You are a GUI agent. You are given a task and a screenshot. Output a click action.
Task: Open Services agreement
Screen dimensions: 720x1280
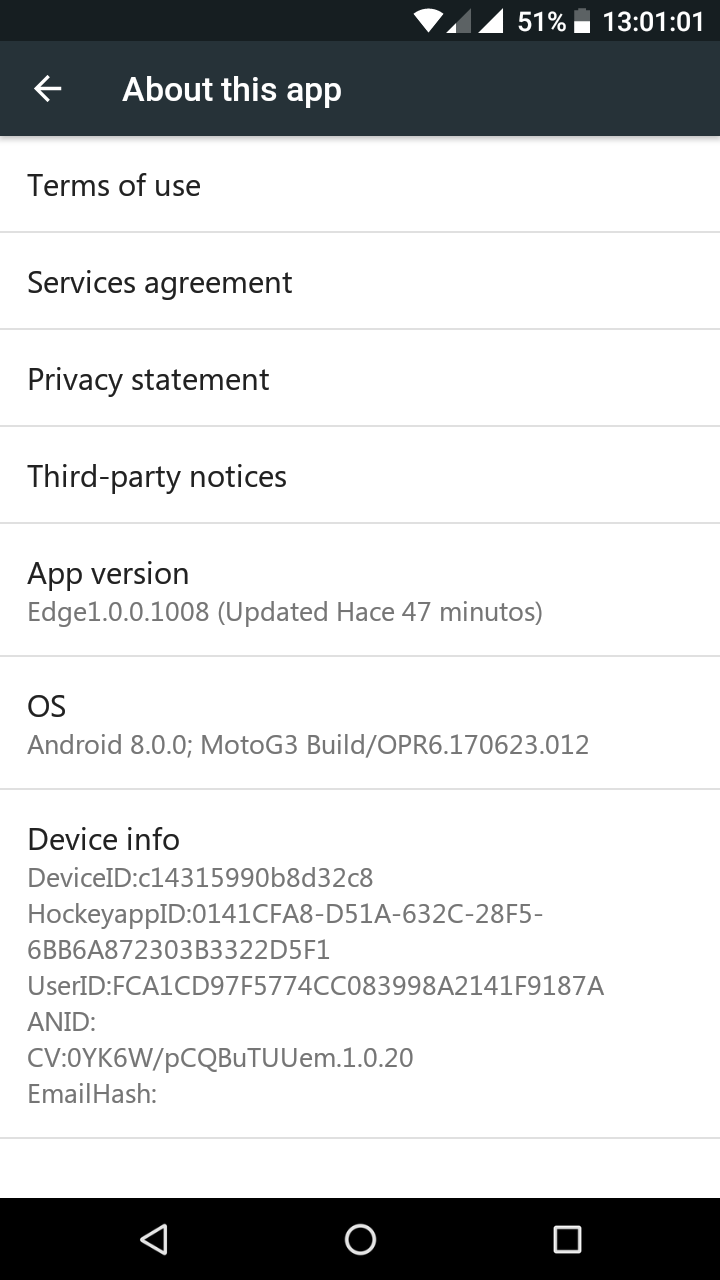[360, 282]
